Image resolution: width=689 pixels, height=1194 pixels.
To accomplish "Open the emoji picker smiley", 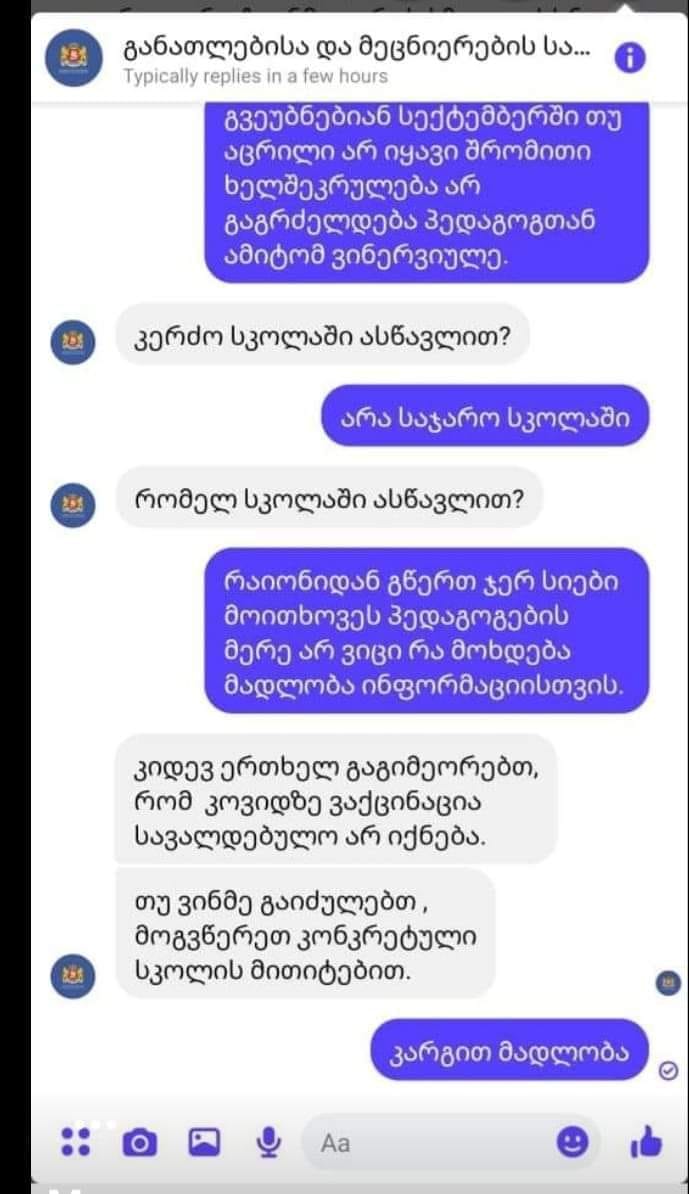I will pyautogui.click(x=573, y=1141).
